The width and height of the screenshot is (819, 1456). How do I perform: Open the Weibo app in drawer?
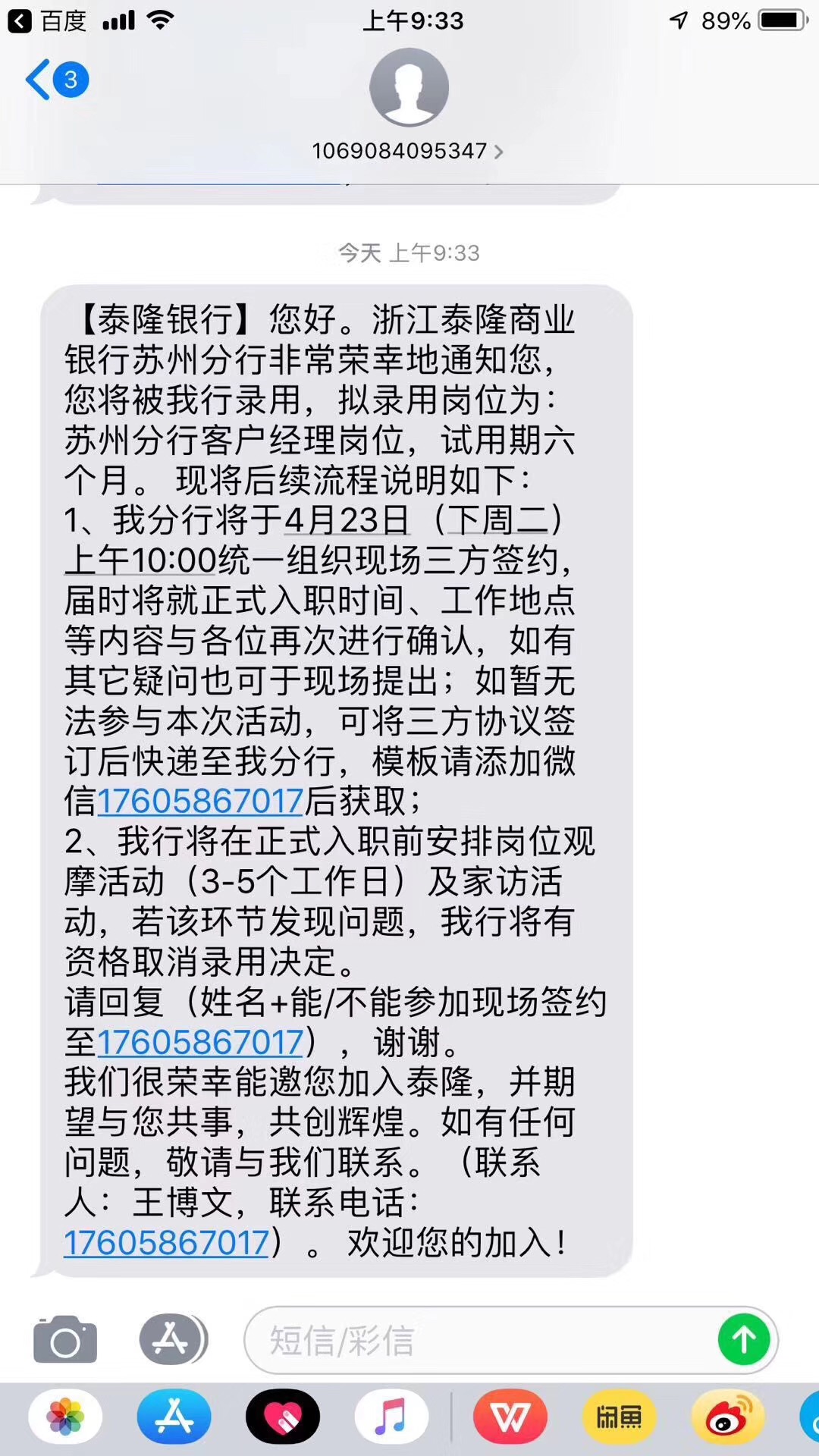(728, 1417)
